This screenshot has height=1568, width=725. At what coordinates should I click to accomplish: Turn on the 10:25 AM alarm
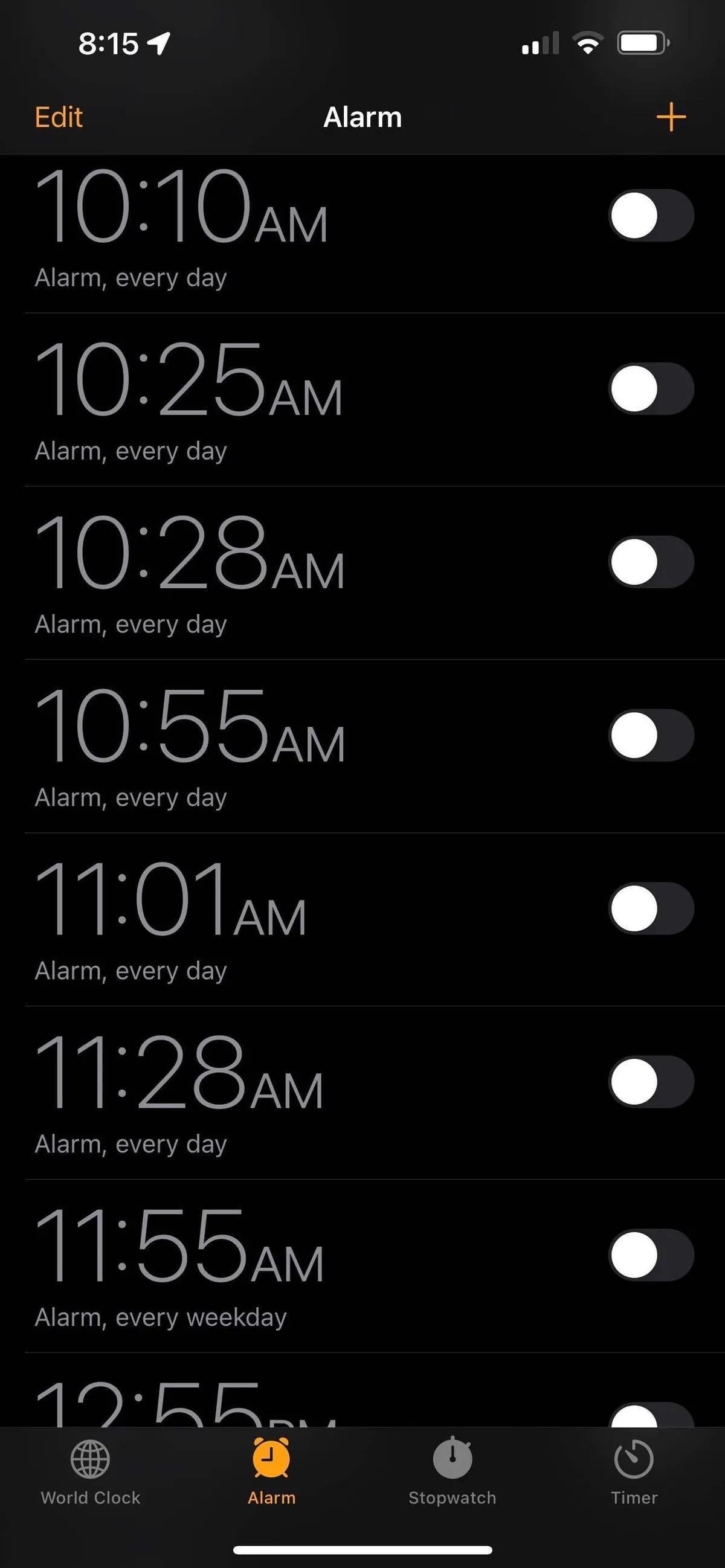click(x=651, y=389)
